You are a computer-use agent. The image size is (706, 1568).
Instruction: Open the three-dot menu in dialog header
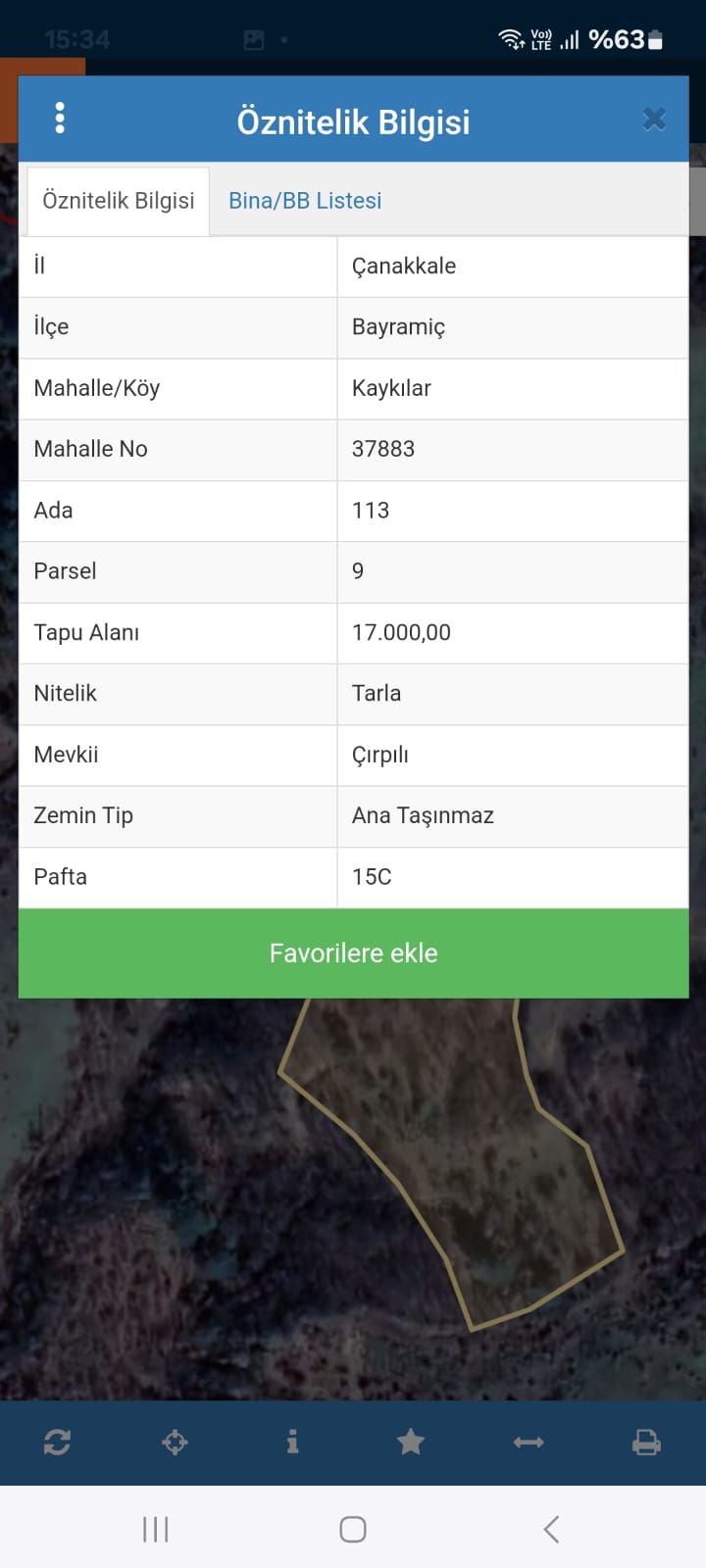point(60,119)
